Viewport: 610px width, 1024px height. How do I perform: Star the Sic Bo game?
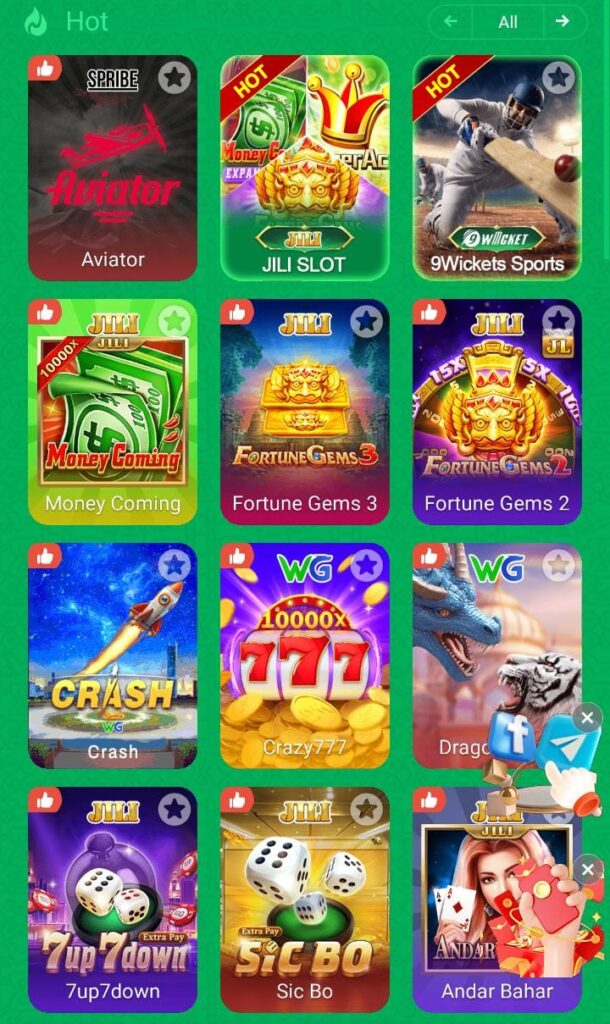tap(367, 809)
